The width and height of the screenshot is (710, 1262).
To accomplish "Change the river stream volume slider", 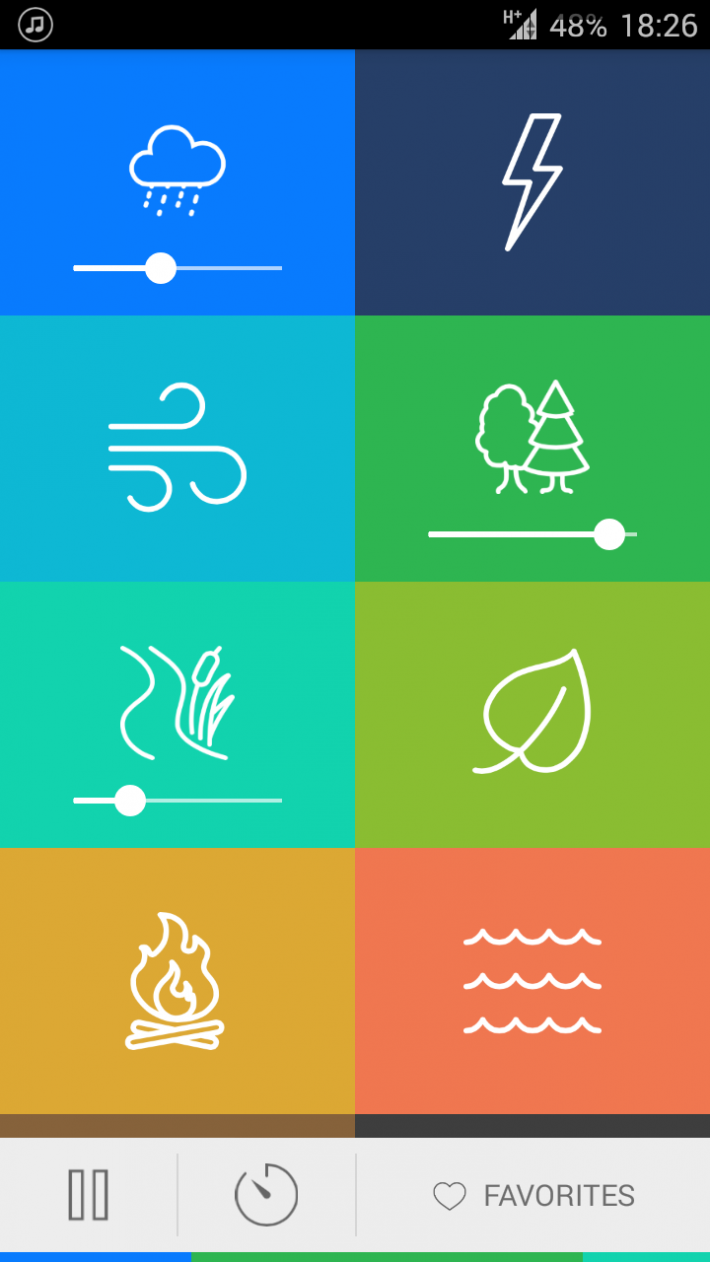I will pyautogui.click(x=130, y=801).
